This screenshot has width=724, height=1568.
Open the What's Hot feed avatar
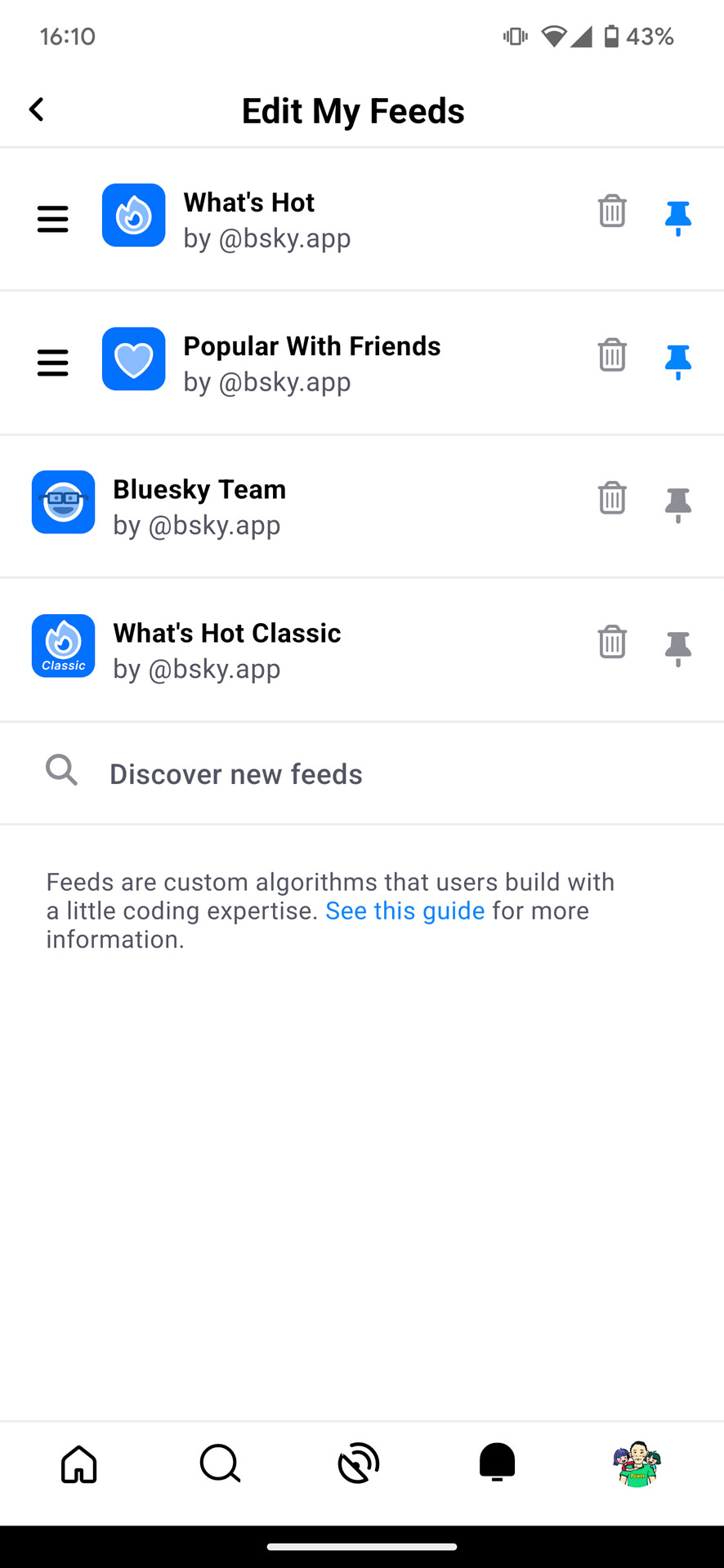133,216
